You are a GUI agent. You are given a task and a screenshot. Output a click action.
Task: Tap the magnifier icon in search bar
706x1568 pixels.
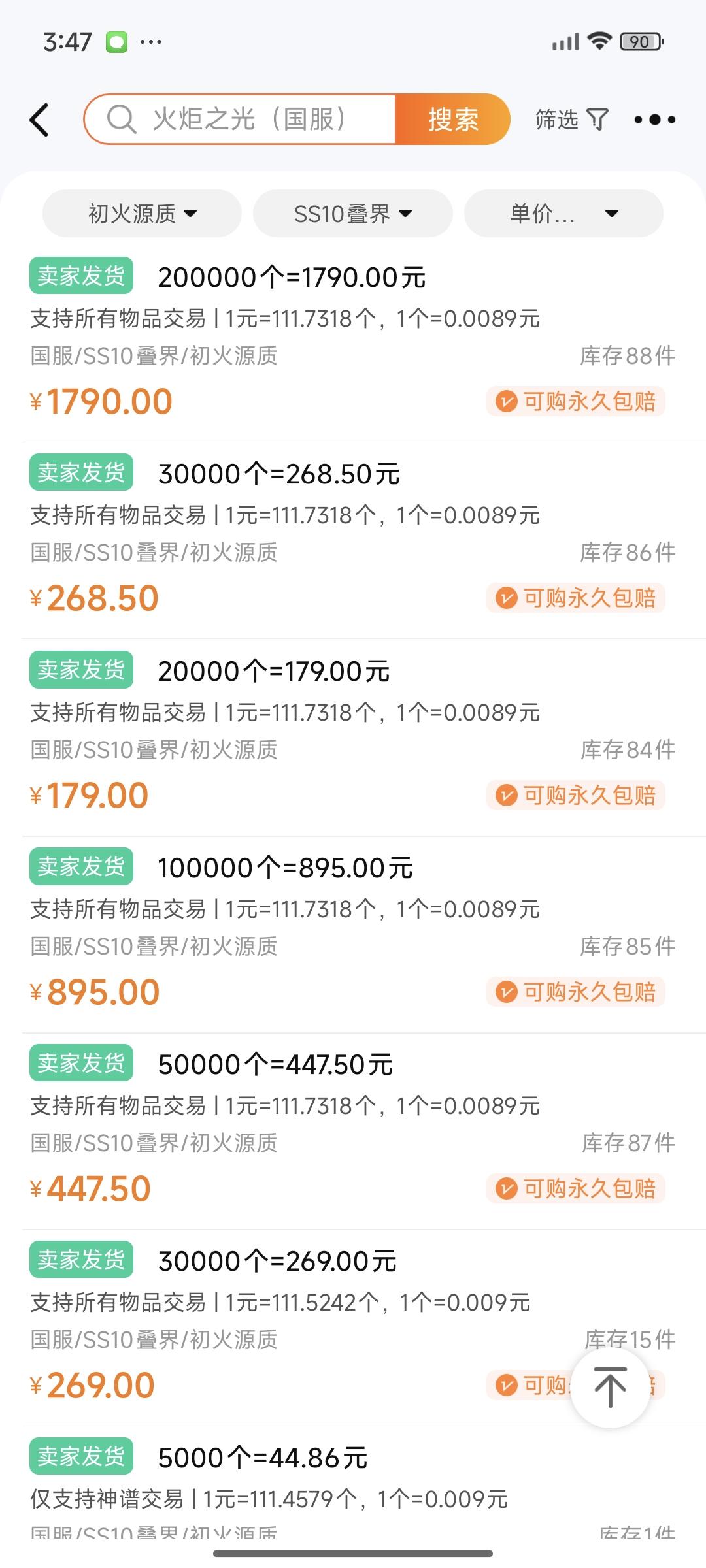(121, 120)
